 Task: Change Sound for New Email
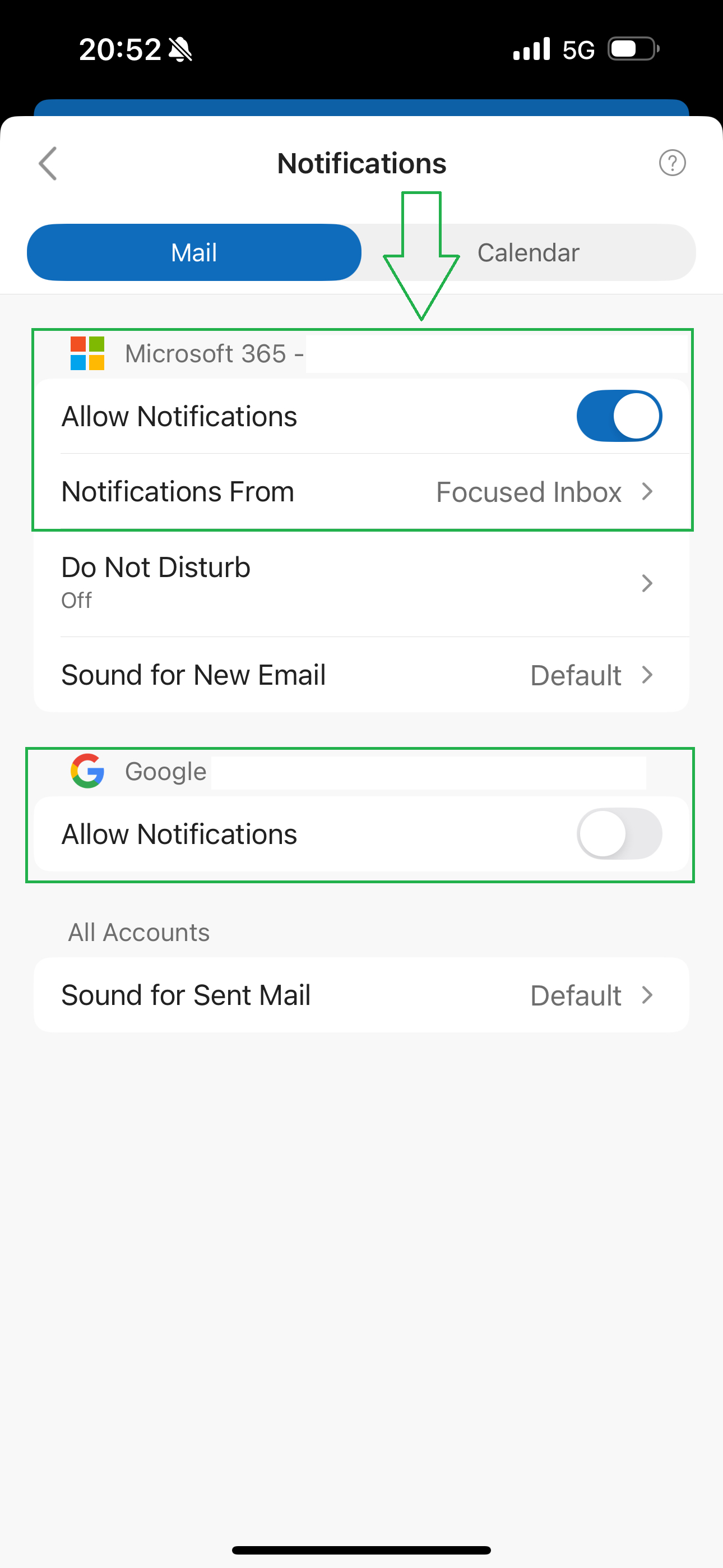(361, 675)
